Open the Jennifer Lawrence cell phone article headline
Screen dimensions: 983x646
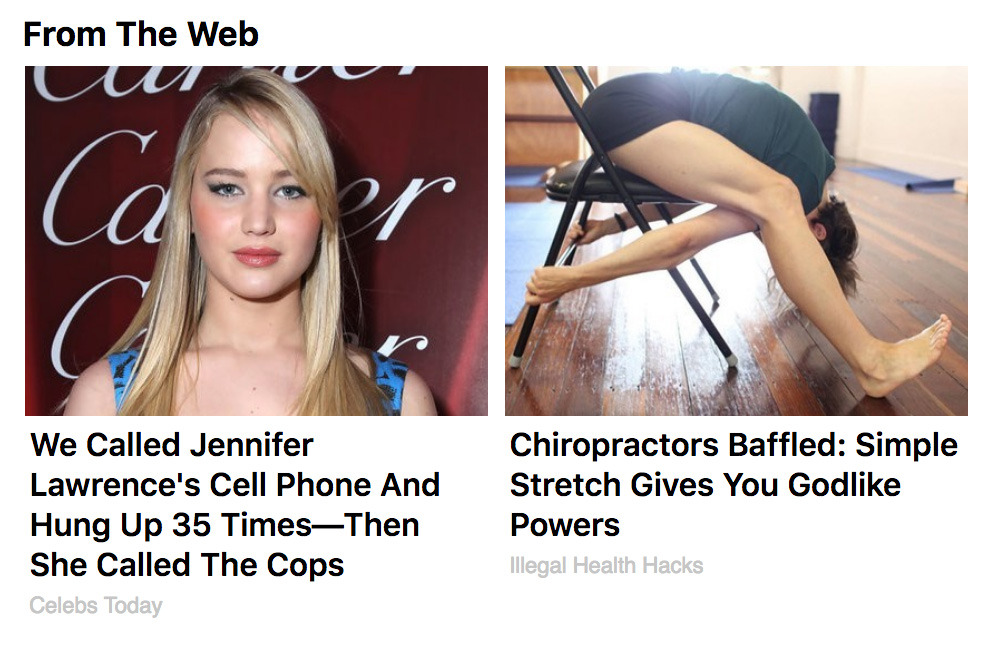(x=235, y=504)
